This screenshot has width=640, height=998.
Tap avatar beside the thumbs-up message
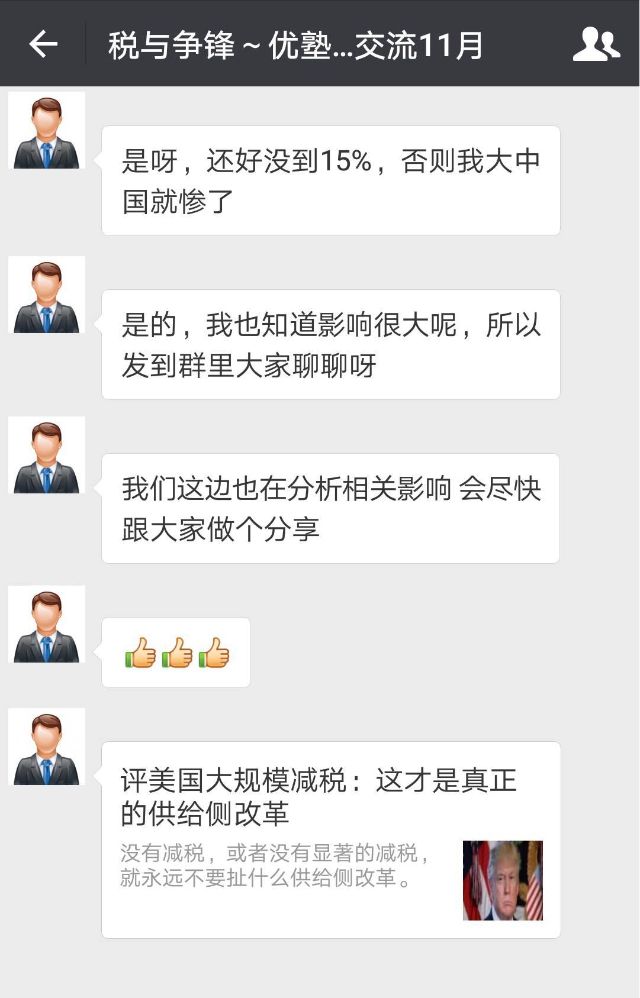click(x=46, y=625)
